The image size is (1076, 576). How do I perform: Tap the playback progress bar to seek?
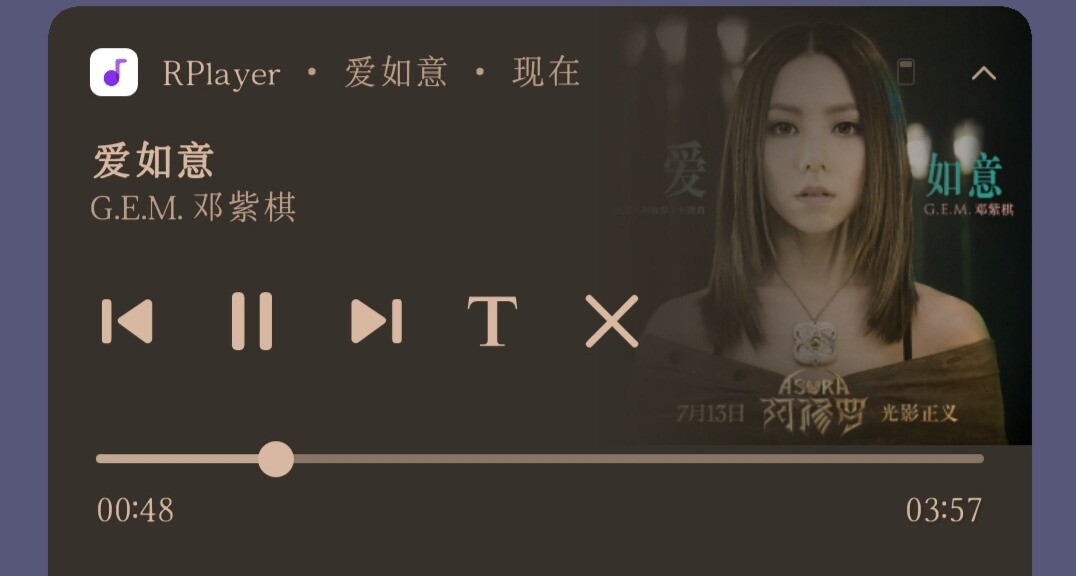[x=540, y=459]
